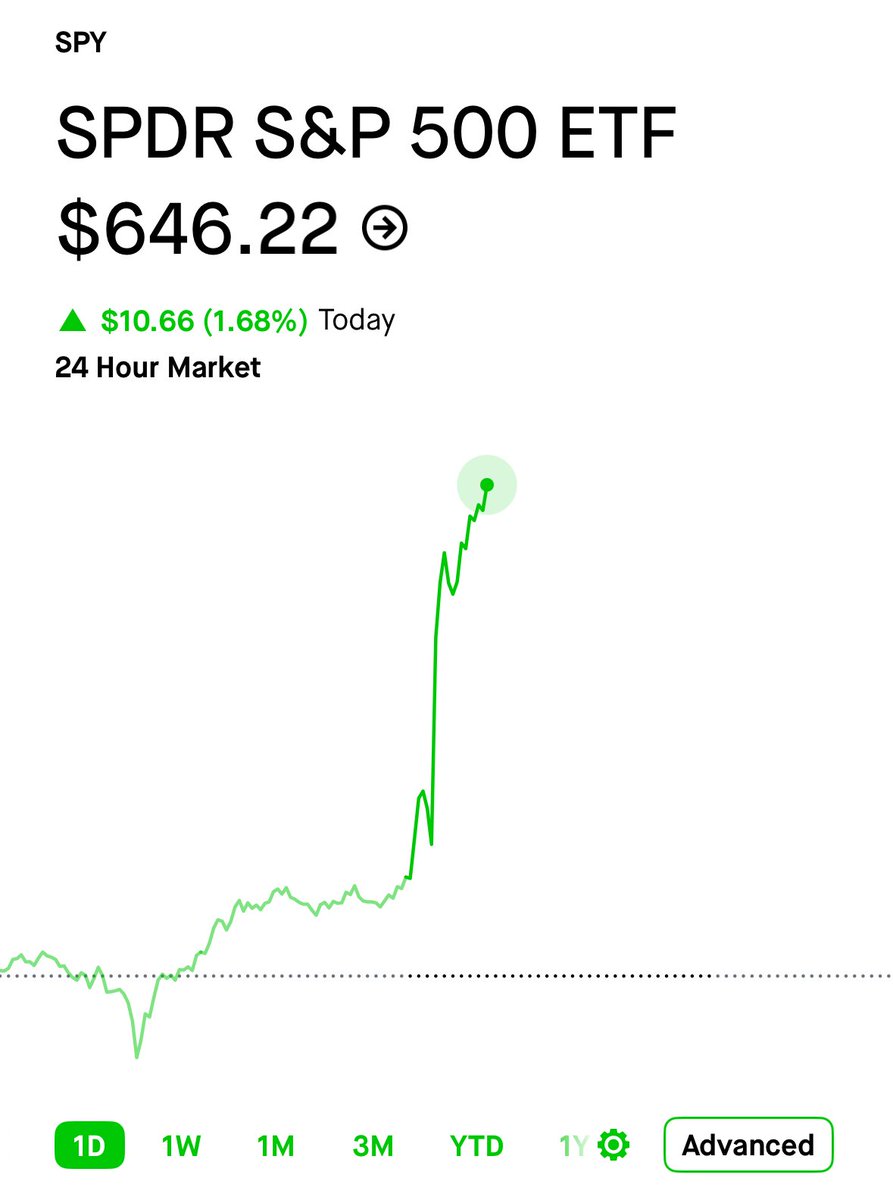Switch to the 1W timeframe
Screen dimensions: 893x1200
tap(180, 1144)
